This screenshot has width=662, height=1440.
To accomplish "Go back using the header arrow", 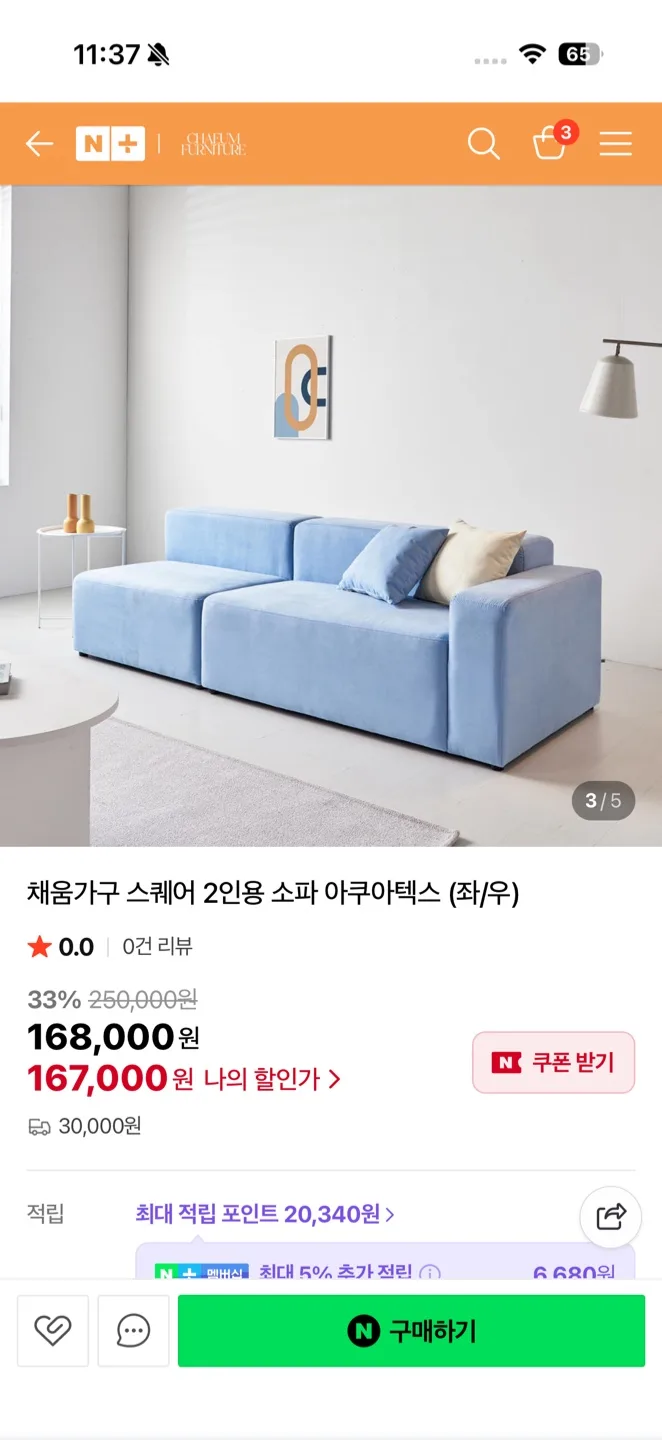I will tap(39, 144).
